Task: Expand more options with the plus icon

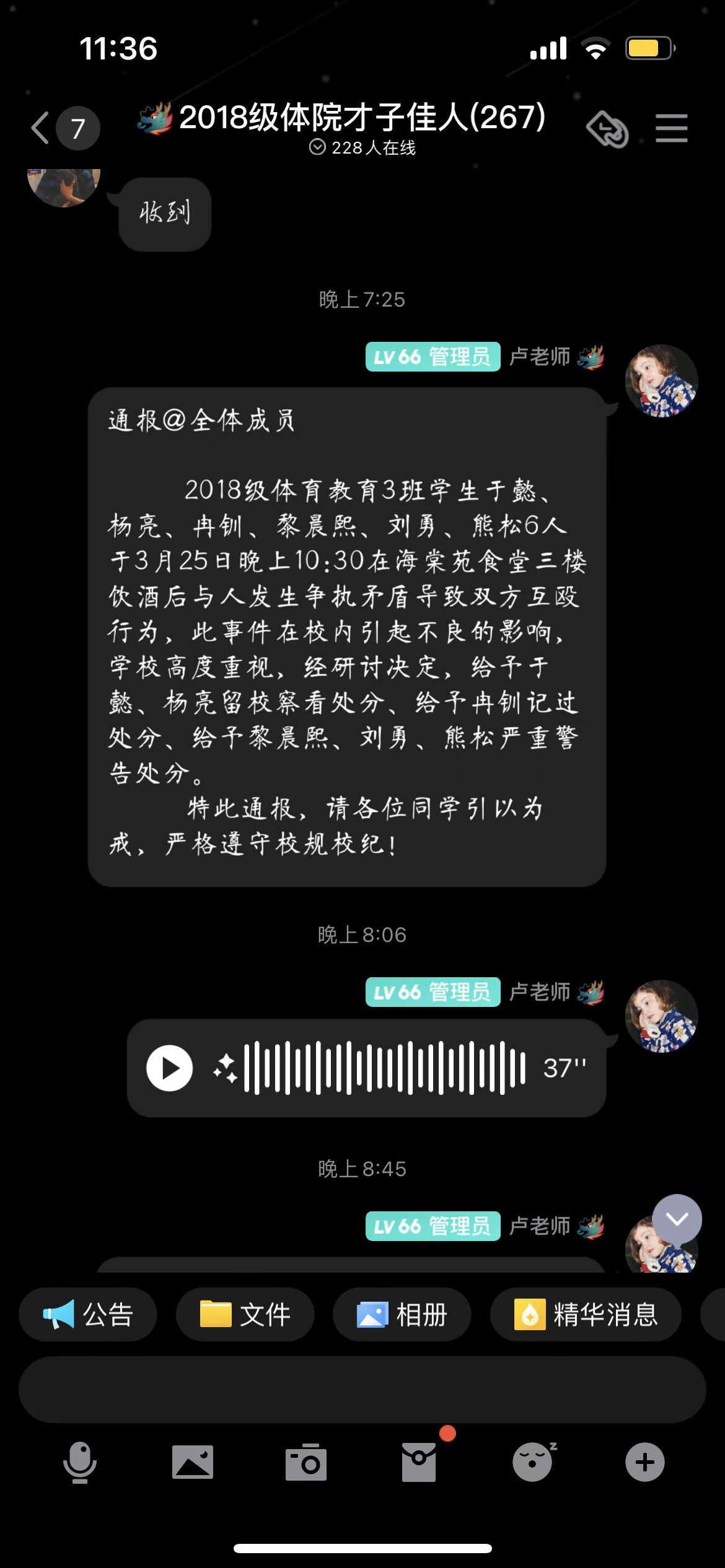Action: point(644,1463)
